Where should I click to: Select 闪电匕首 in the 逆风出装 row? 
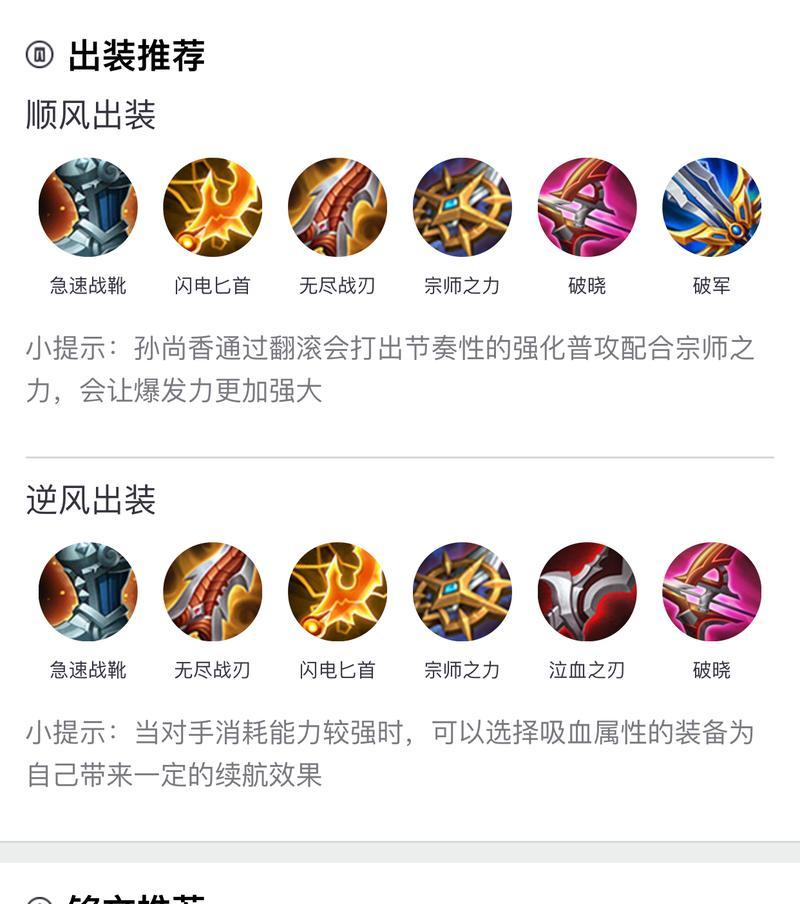(337, 591)
